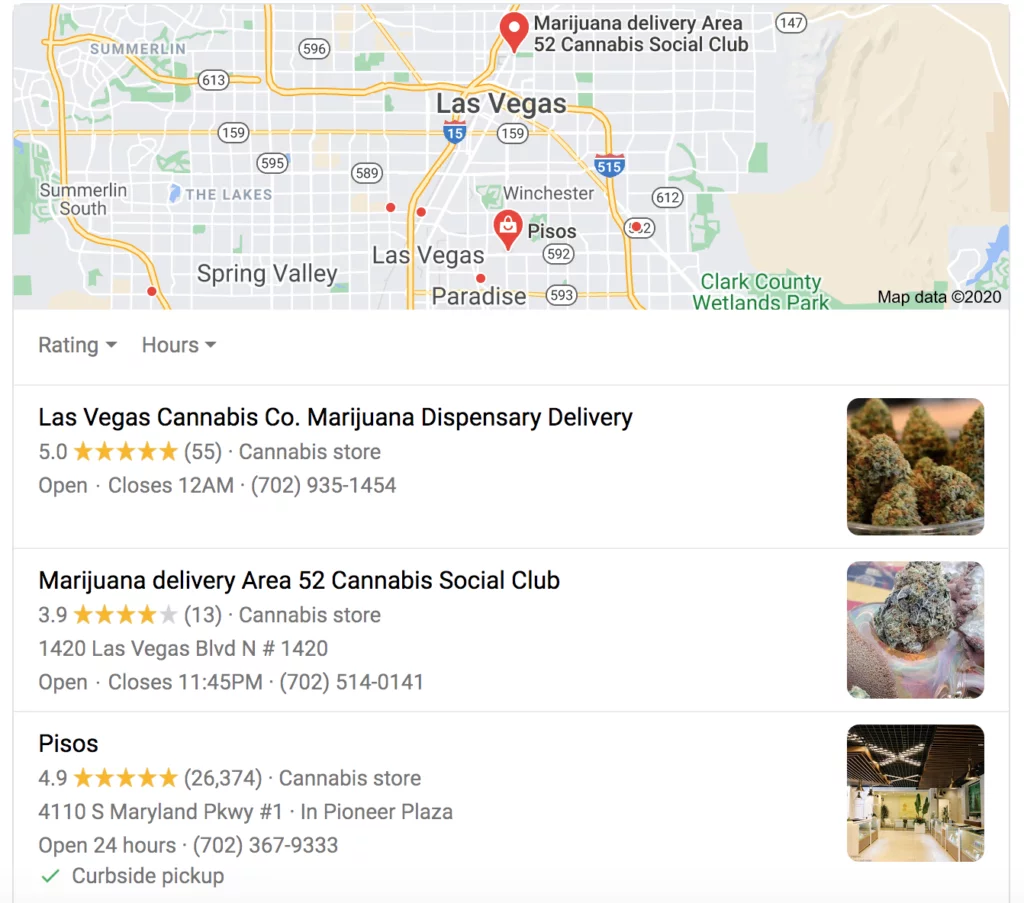The image size is (1024, 903).
Task: Tap the Pisos pin on the map
Action: tap(508, 228)
